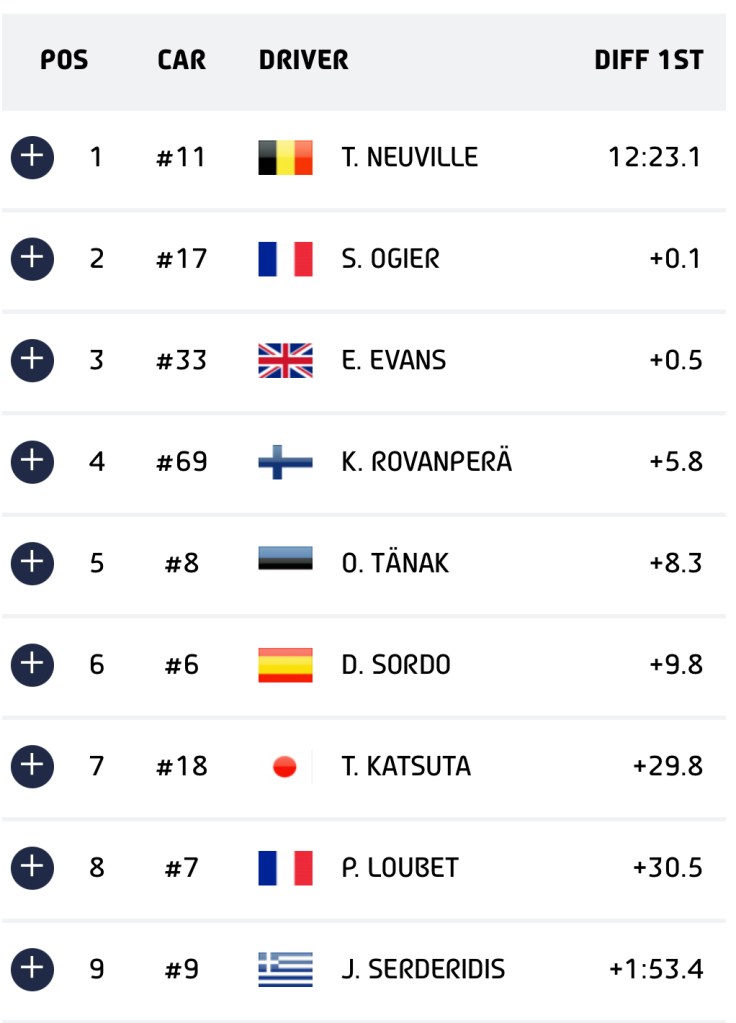Expand J. Serderidis's row details
The height and width of the screenshot is (1023, 736).
32,969
